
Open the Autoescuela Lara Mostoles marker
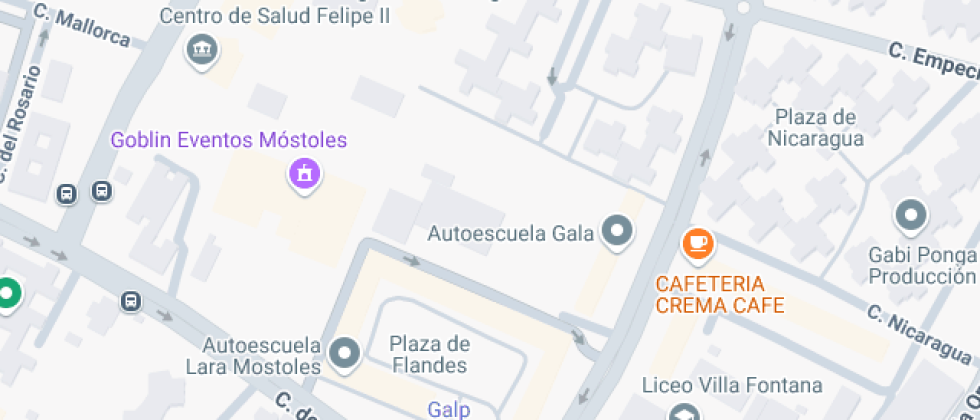click(346, 353)
